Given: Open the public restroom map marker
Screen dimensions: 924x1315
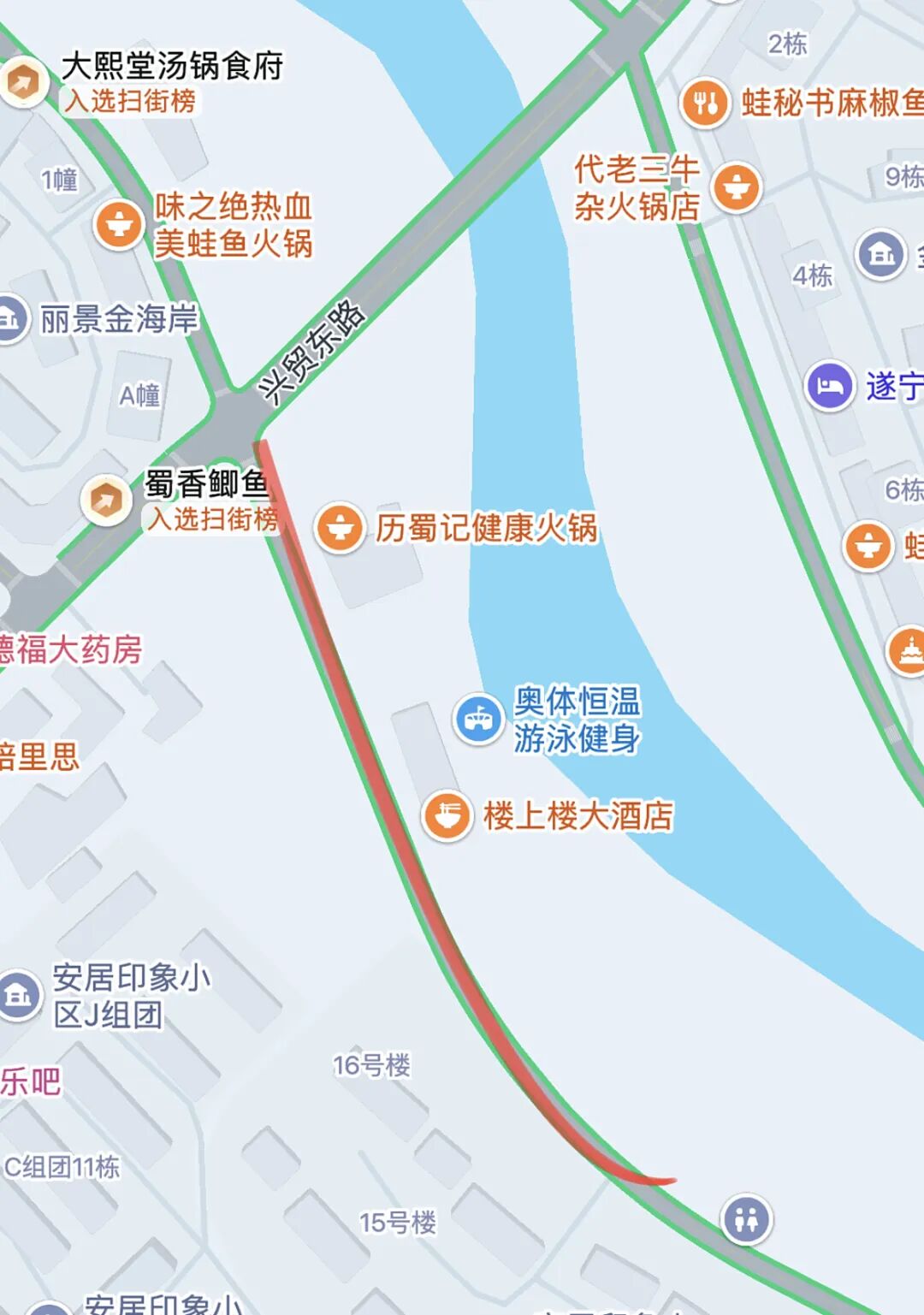Looking at the screenshot, I should pos(746,1218).
